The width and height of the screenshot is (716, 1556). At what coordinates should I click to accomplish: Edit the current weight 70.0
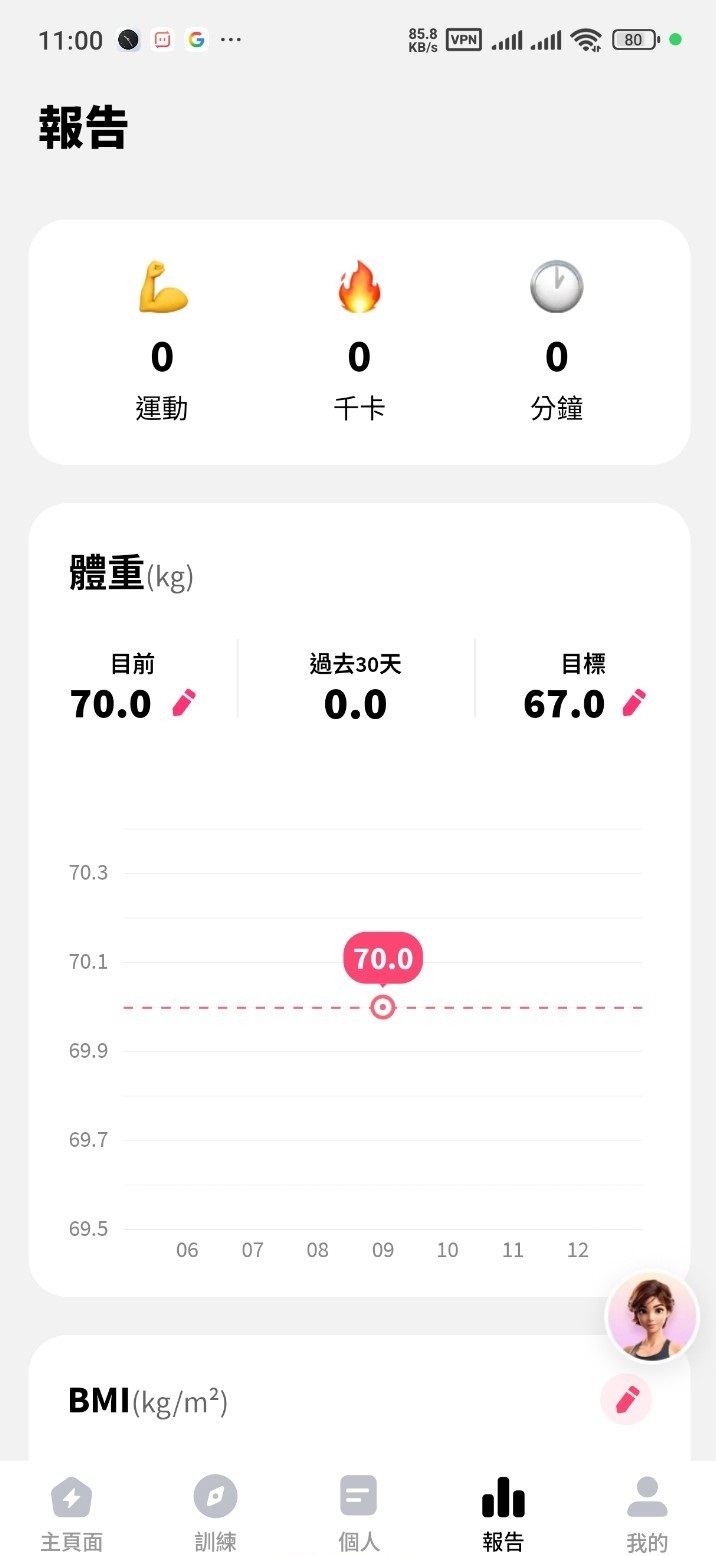pyautogui.click(x=184, y=703)
